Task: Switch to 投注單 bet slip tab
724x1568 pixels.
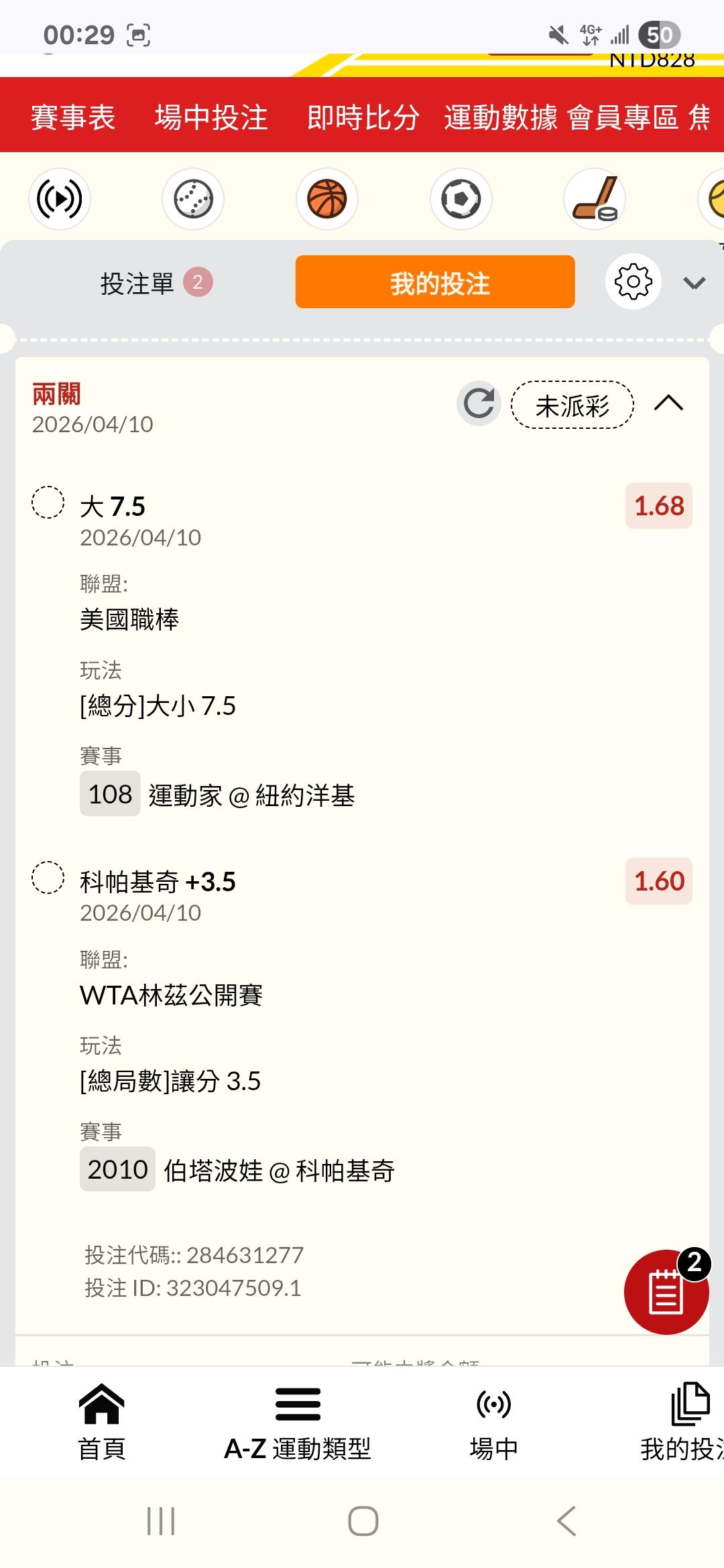Action: [x=155, y=283]
